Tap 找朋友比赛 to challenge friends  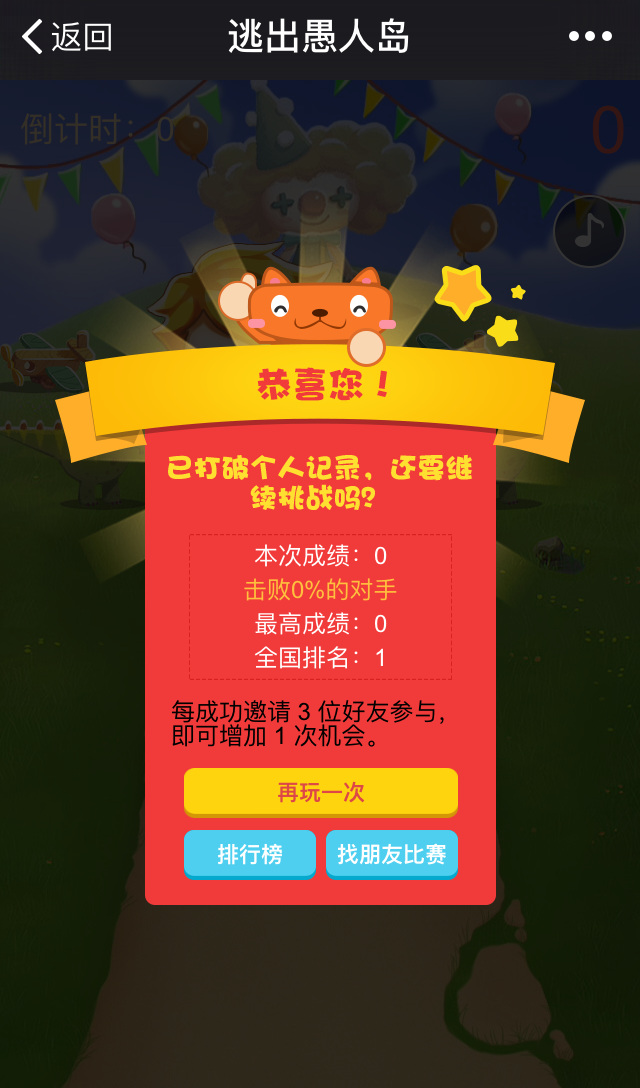[391, 854]
